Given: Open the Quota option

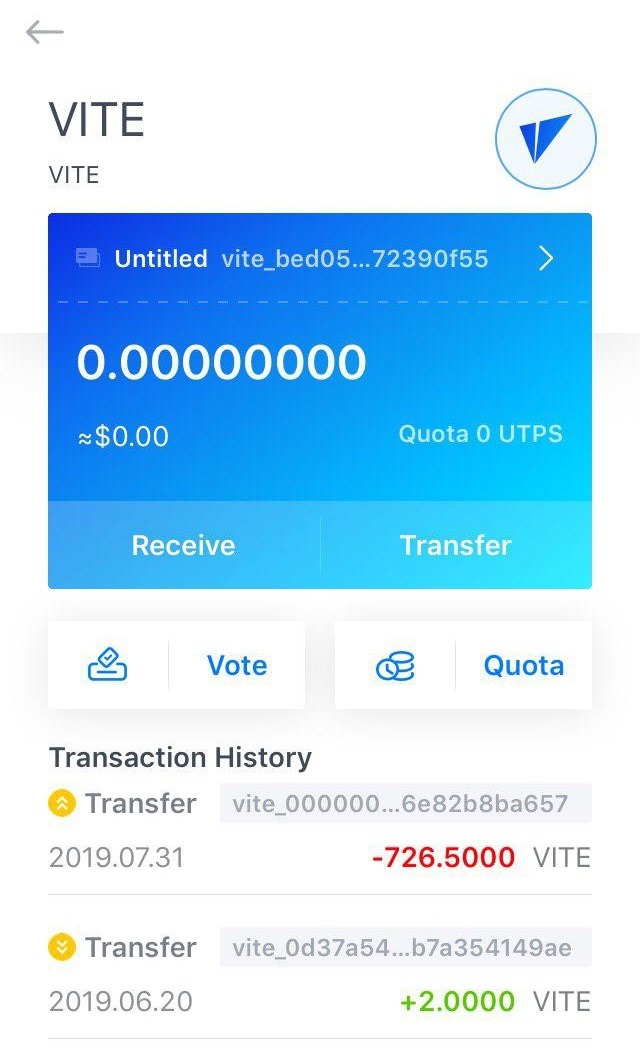Looking at the screenshot, I should (463, 665).
